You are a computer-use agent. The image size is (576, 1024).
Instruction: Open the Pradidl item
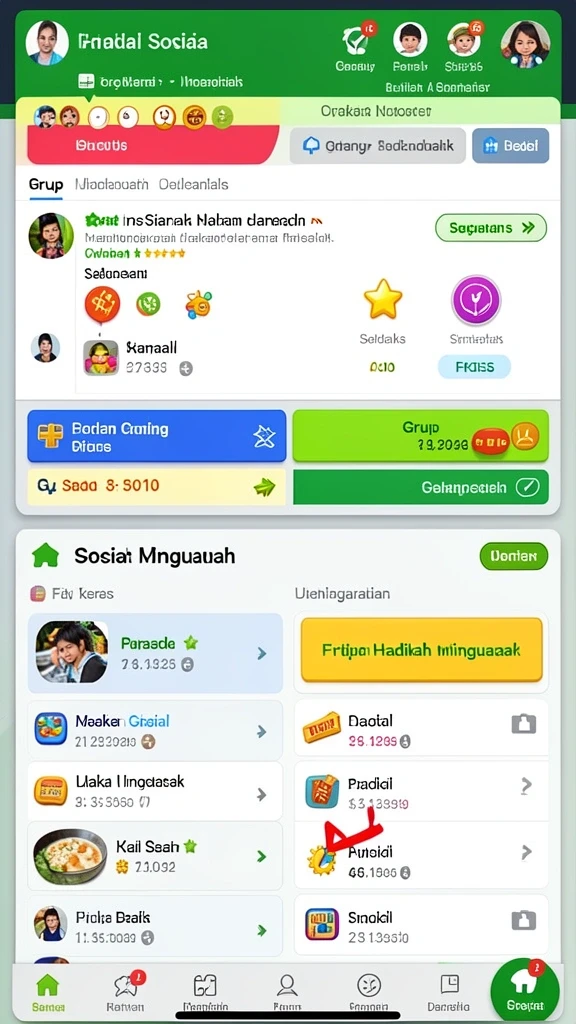(x=421, y=792)
